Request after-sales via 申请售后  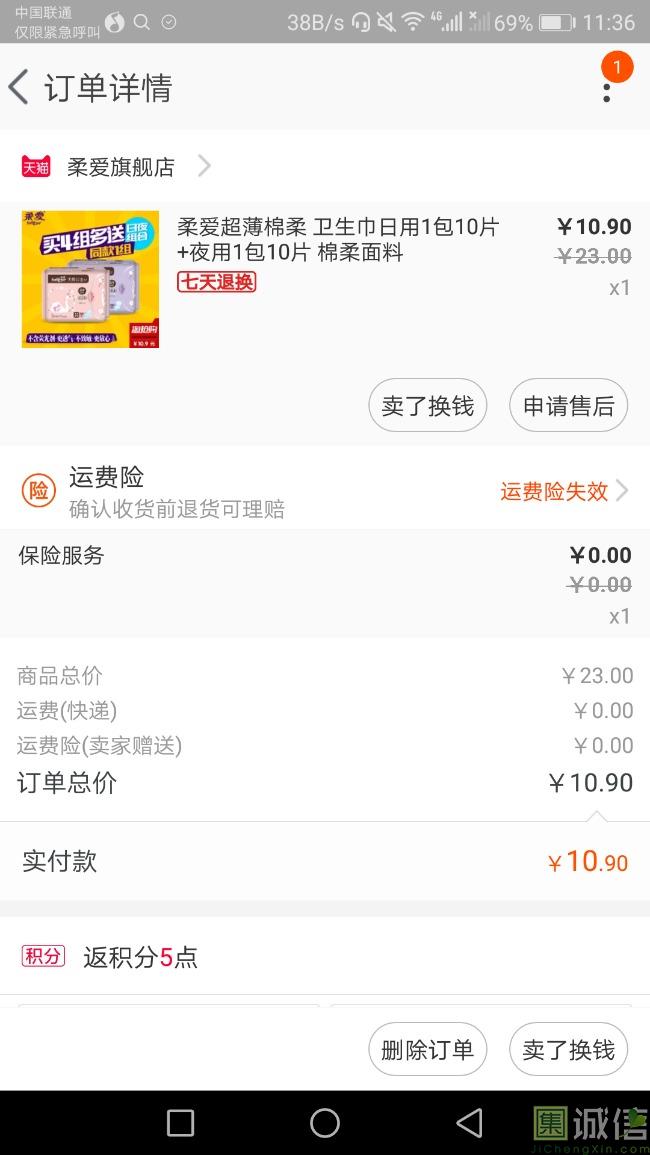click(568, 406)
